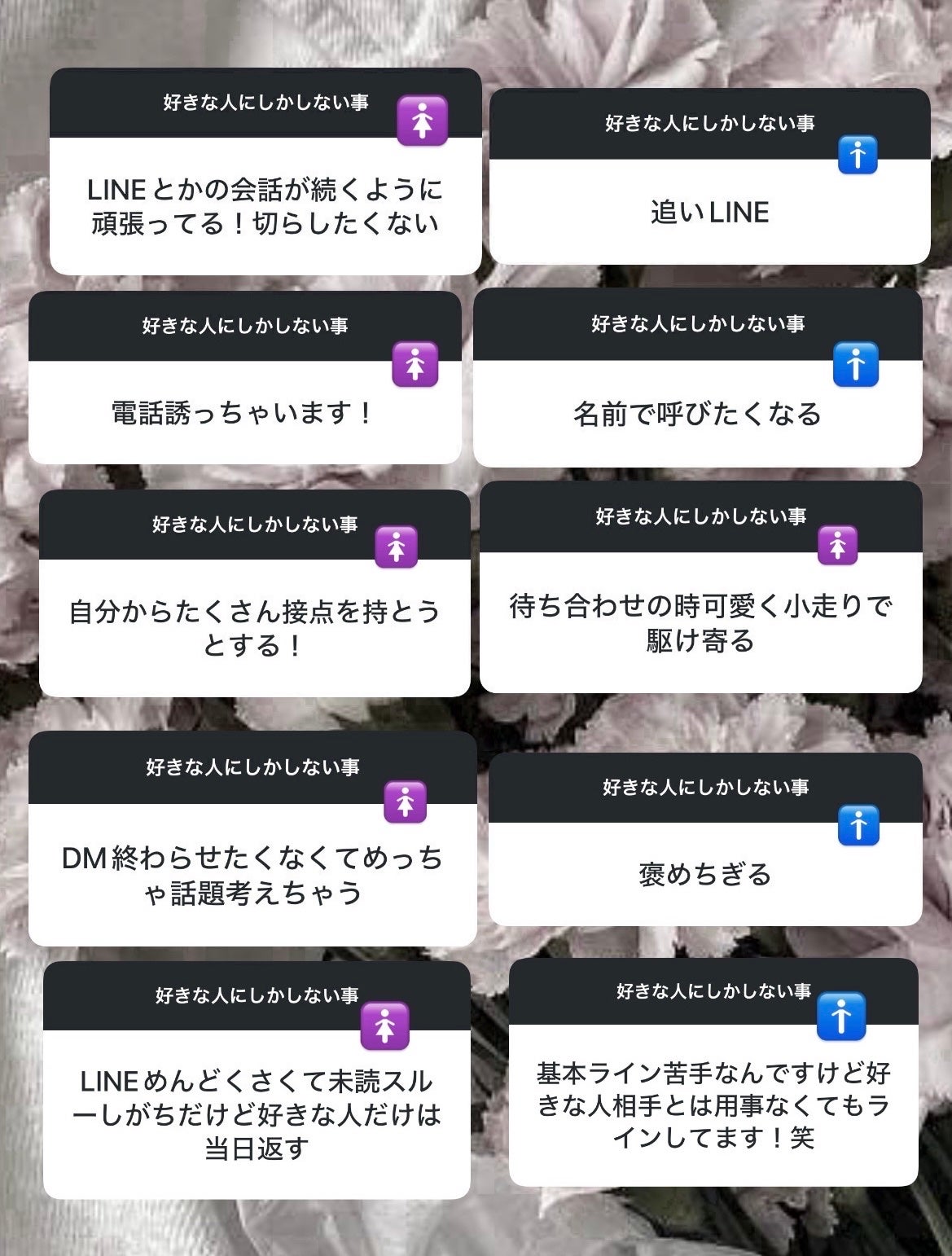Select the woman icon on the LINE conversation card

[421, 120]
